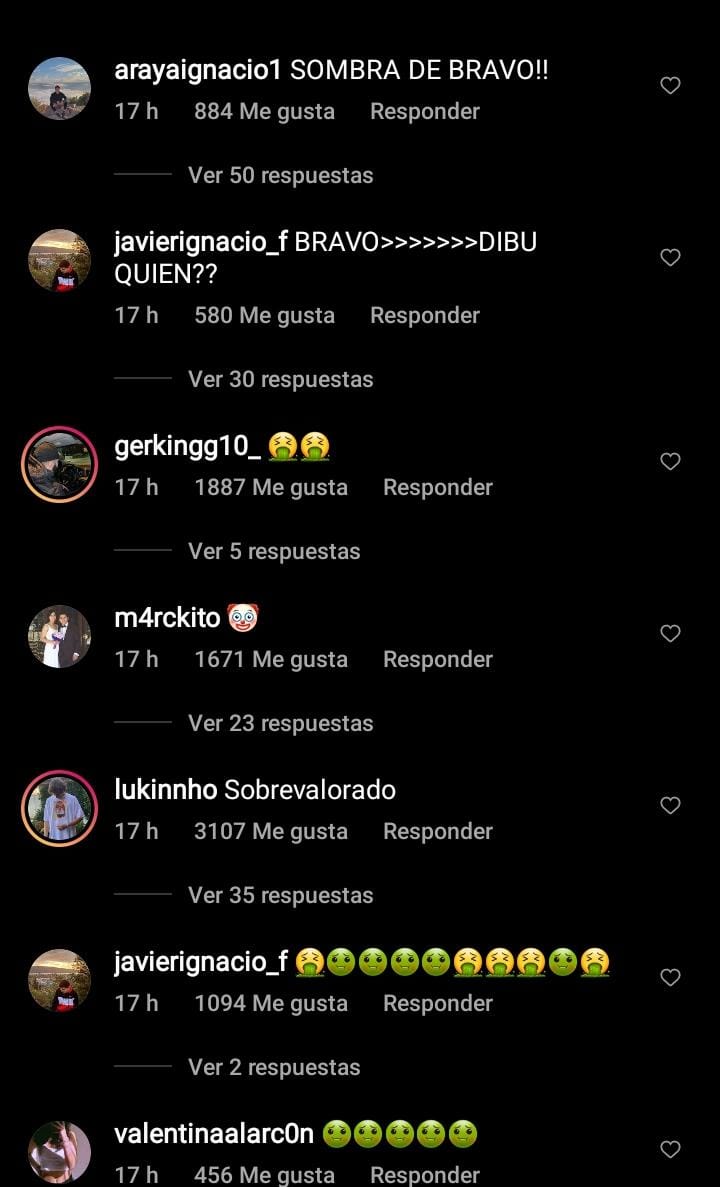This screenshot has height=1187, width=720.
Task: Like javierignacio_f's BRAVO DIBU QUIEN comment
Action: 671,258
